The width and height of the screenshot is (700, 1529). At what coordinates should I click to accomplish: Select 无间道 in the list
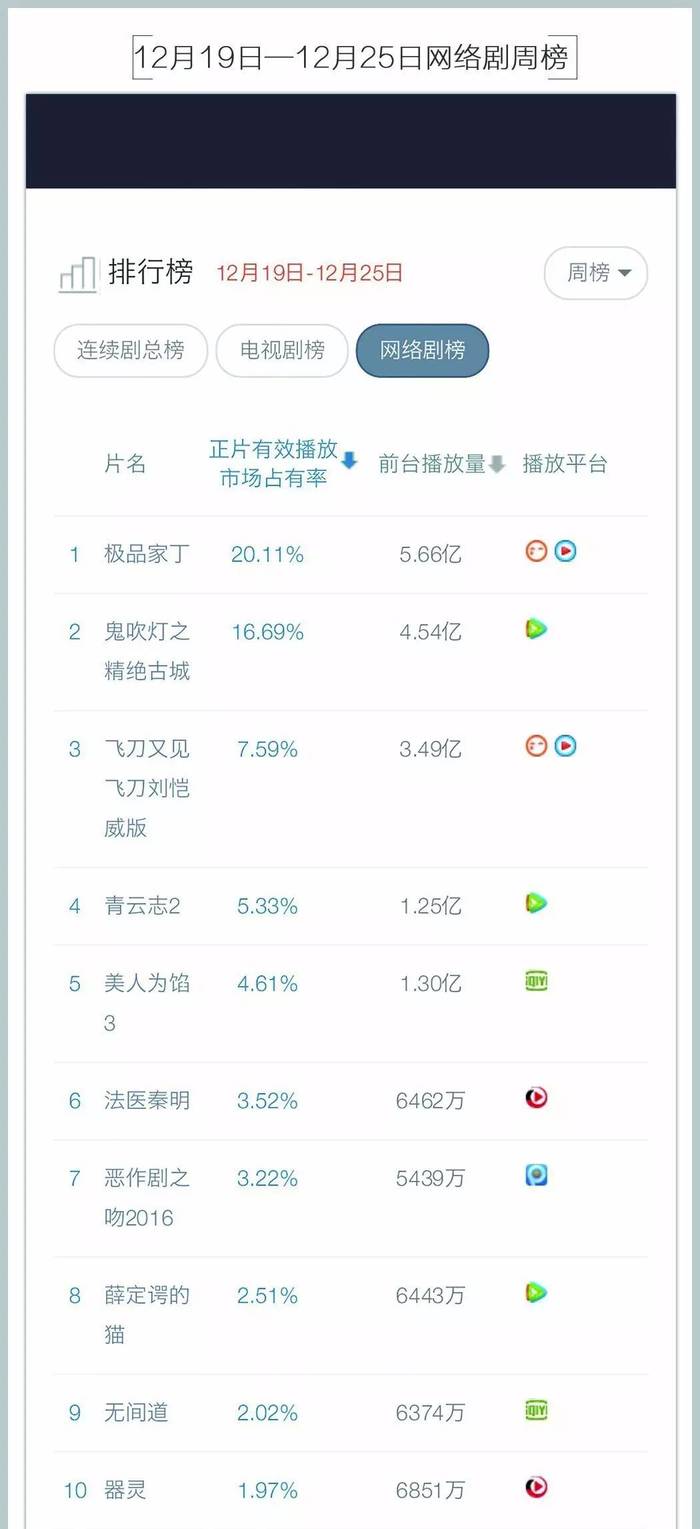coord(351,1413)
